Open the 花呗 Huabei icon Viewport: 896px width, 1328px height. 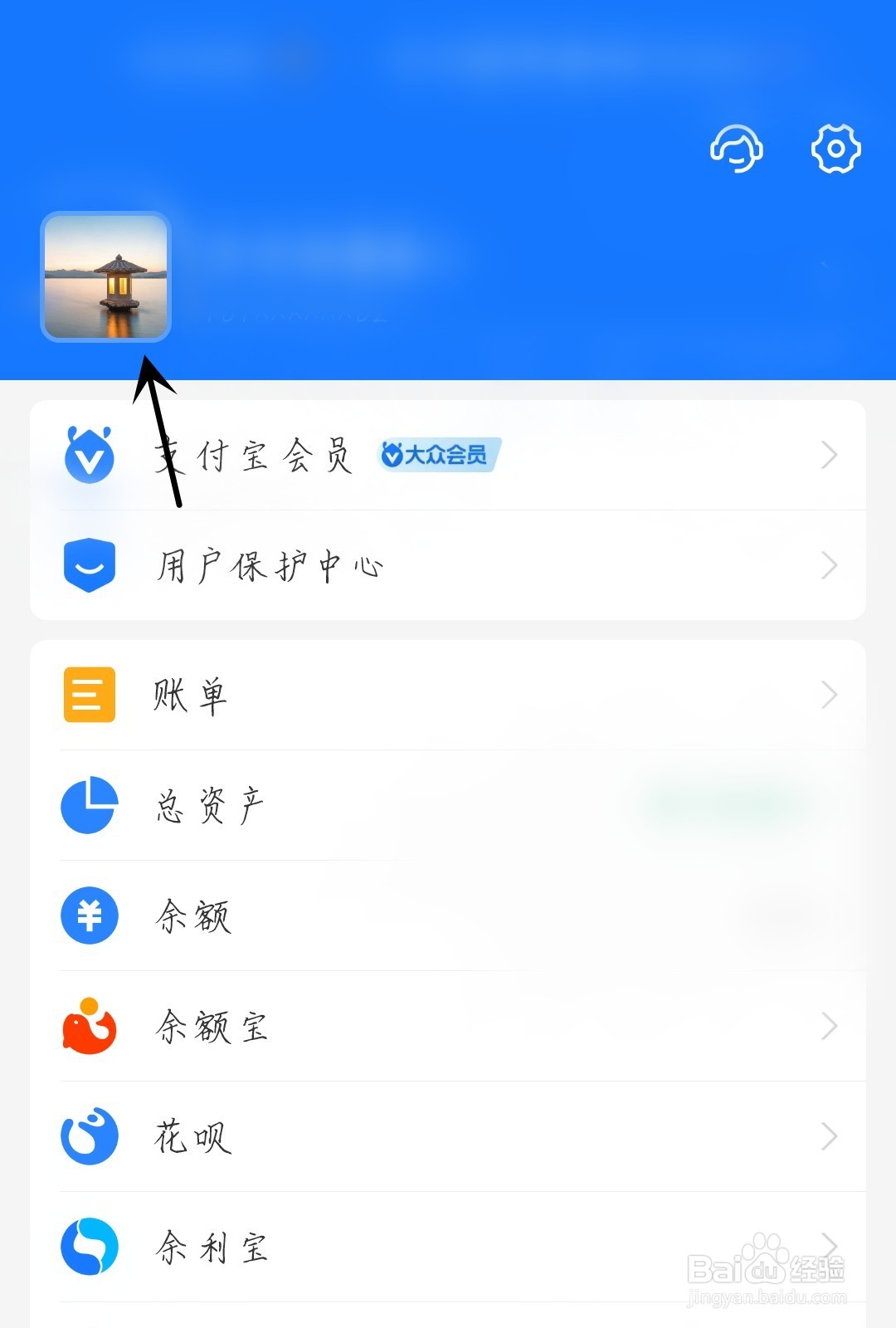90,1137
